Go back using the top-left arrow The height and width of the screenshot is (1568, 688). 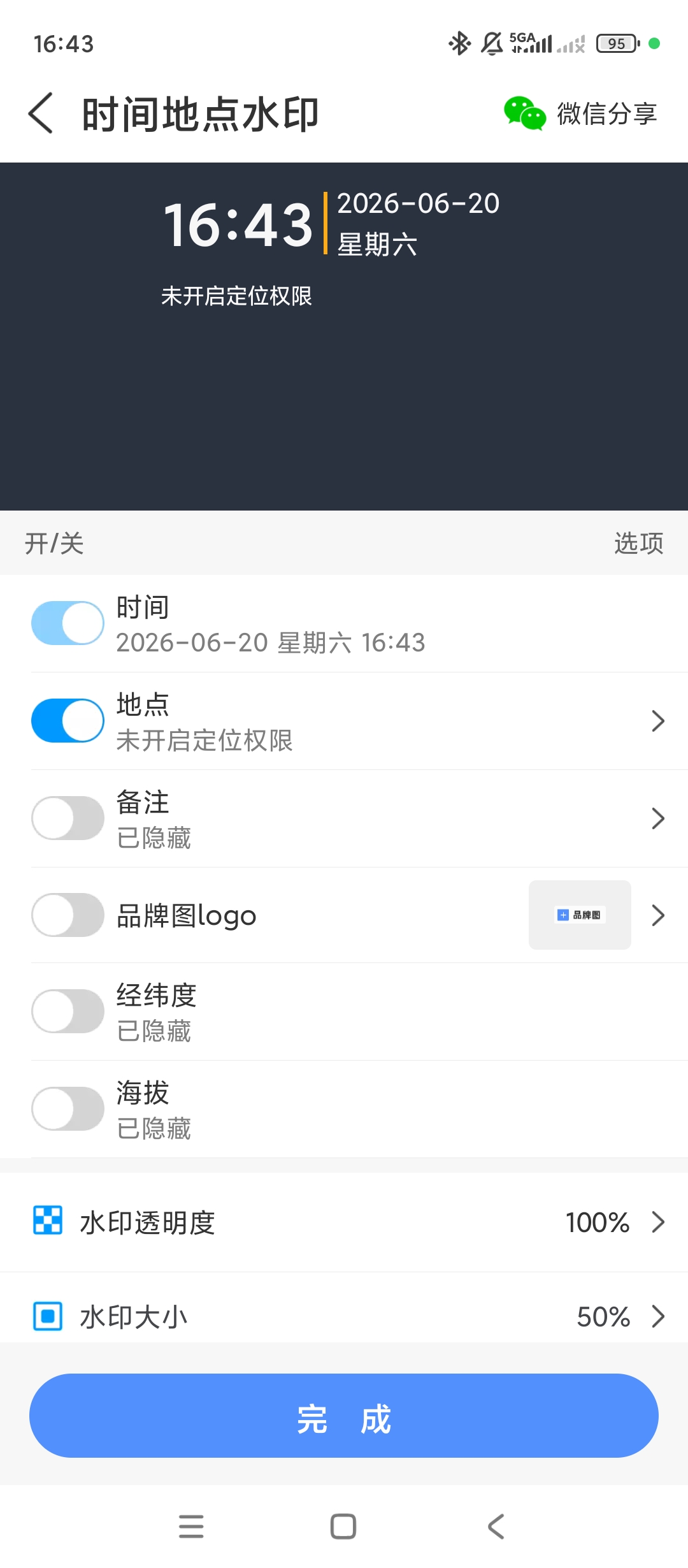(41, 113)
